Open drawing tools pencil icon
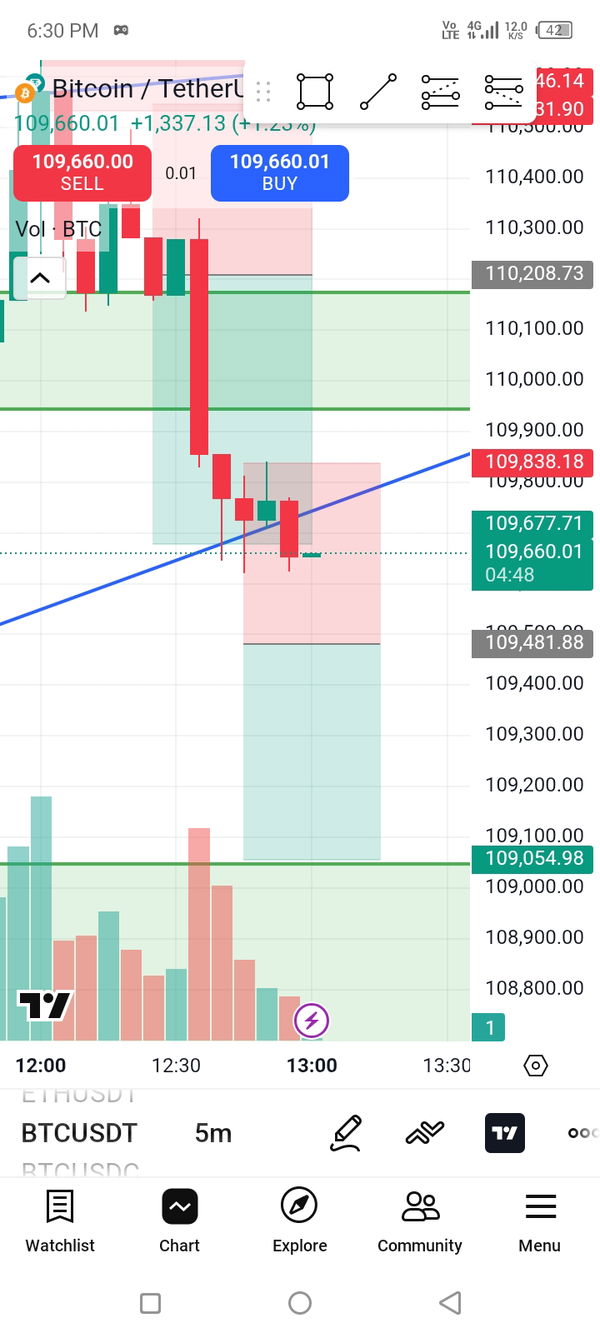Image resolution: width=600 pixels, height=1343 pixels. pos(346,1133)
